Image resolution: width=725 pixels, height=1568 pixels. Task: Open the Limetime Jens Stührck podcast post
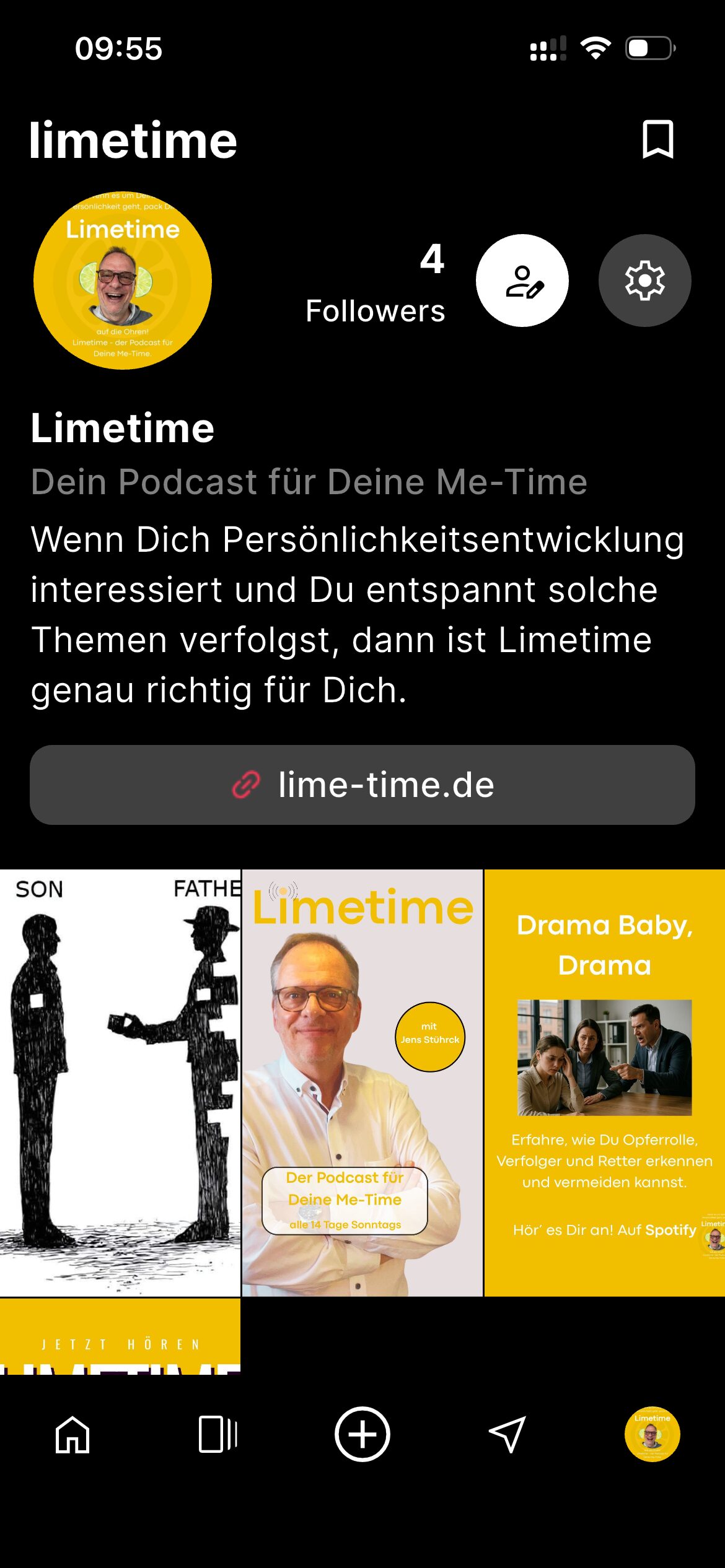coord(362,1082)
